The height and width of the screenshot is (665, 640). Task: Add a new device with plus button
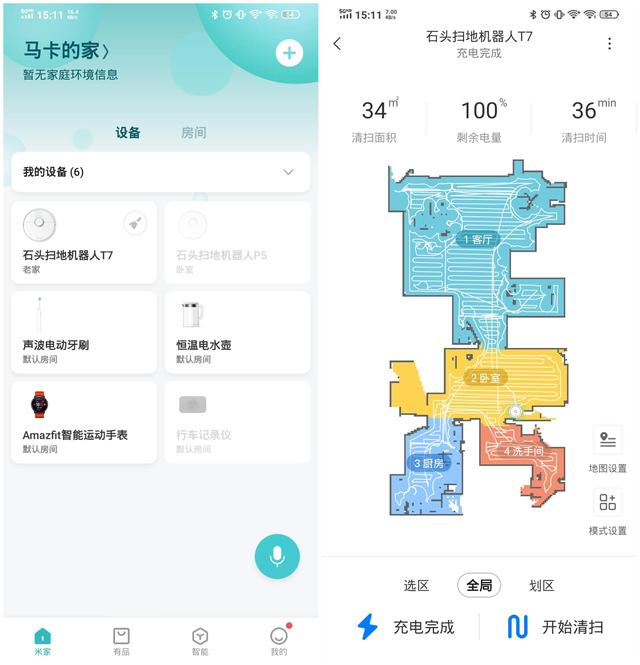[x=289, y=53]
